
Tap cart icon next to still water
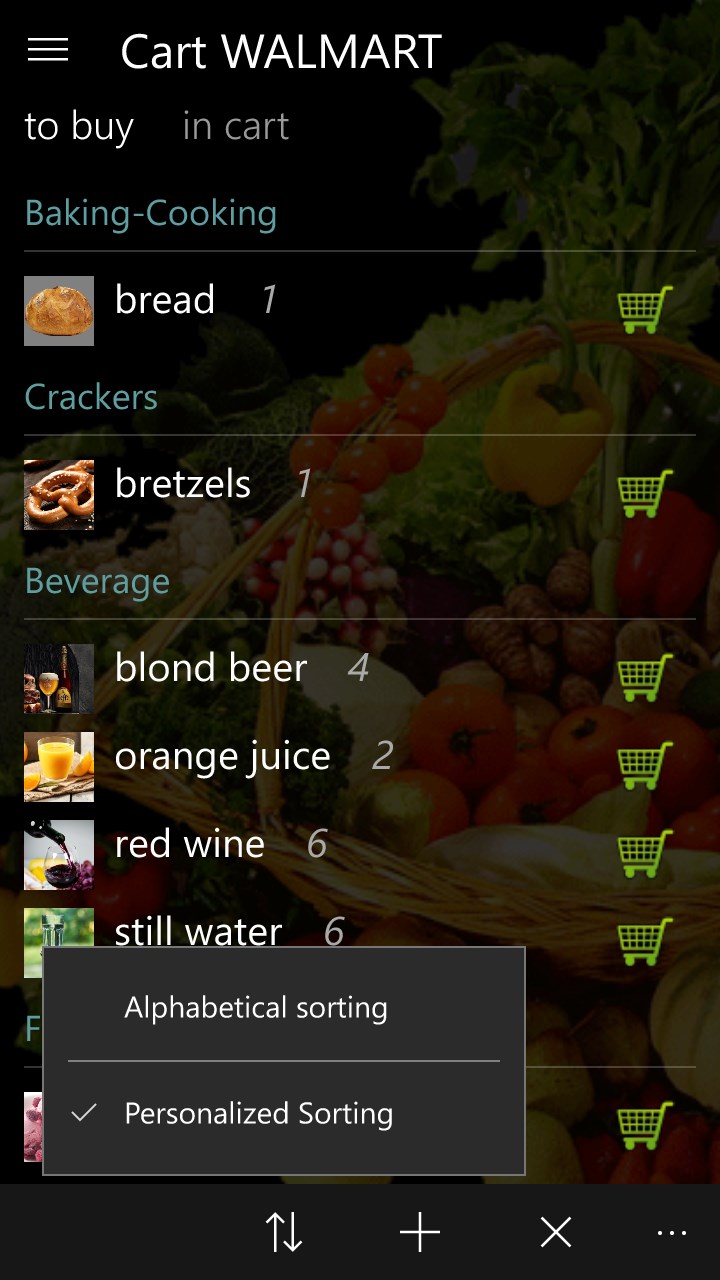(645, 942)
